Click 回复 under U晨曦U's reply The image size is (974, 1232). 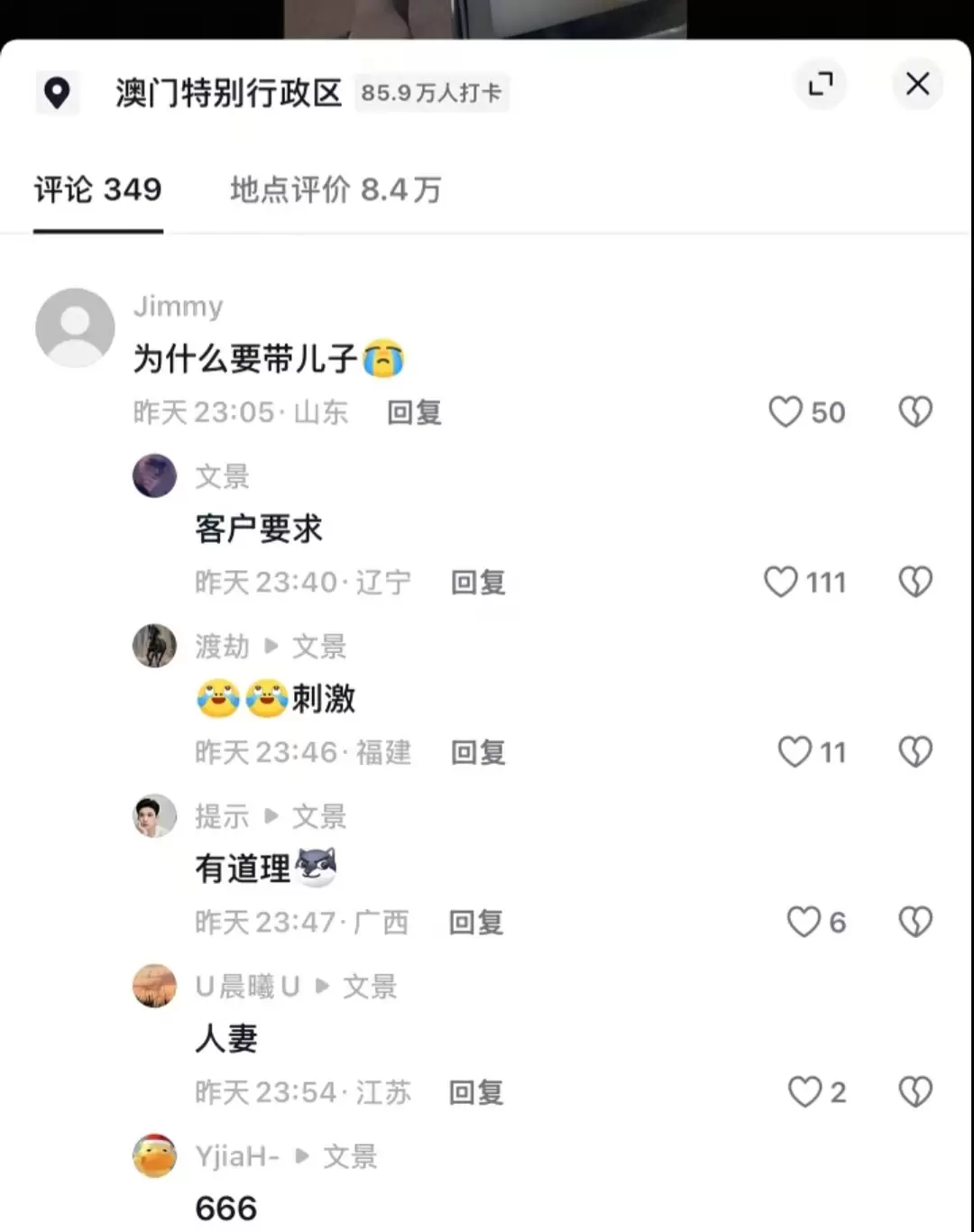(x=475, y=1091)
